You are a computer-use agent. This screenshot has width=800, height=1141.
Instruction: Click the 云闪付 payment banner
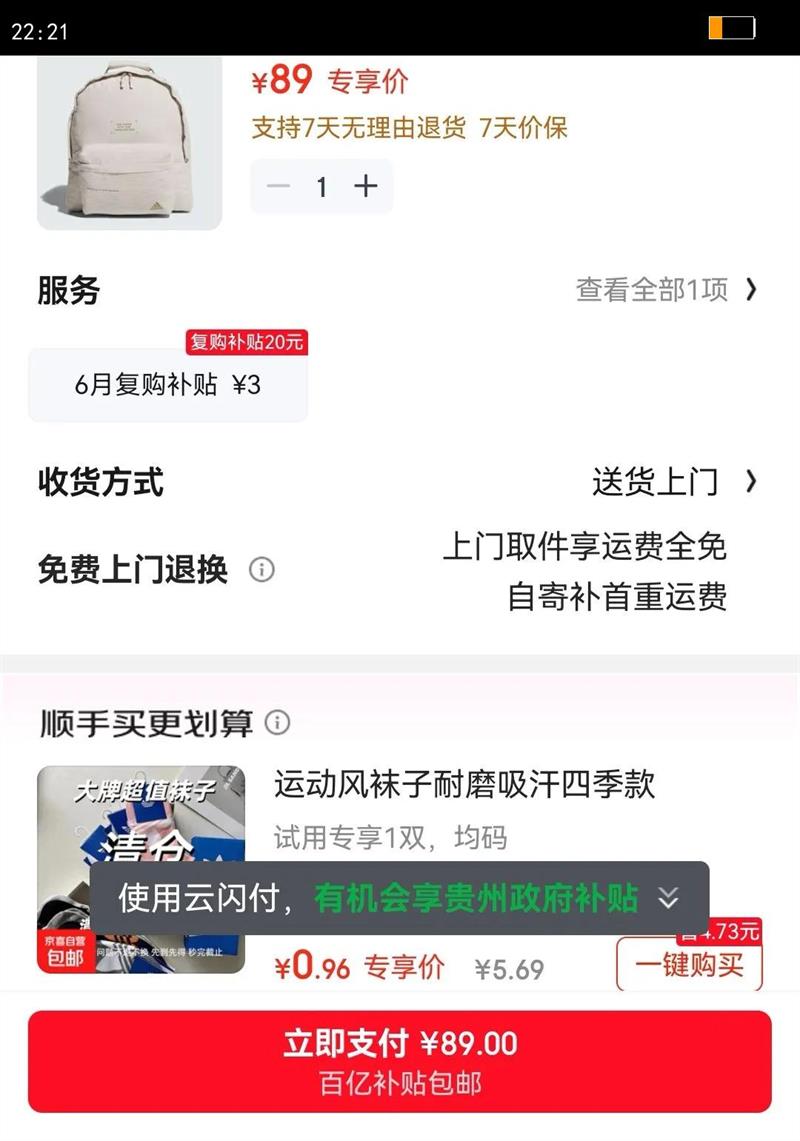click(400, 897)
